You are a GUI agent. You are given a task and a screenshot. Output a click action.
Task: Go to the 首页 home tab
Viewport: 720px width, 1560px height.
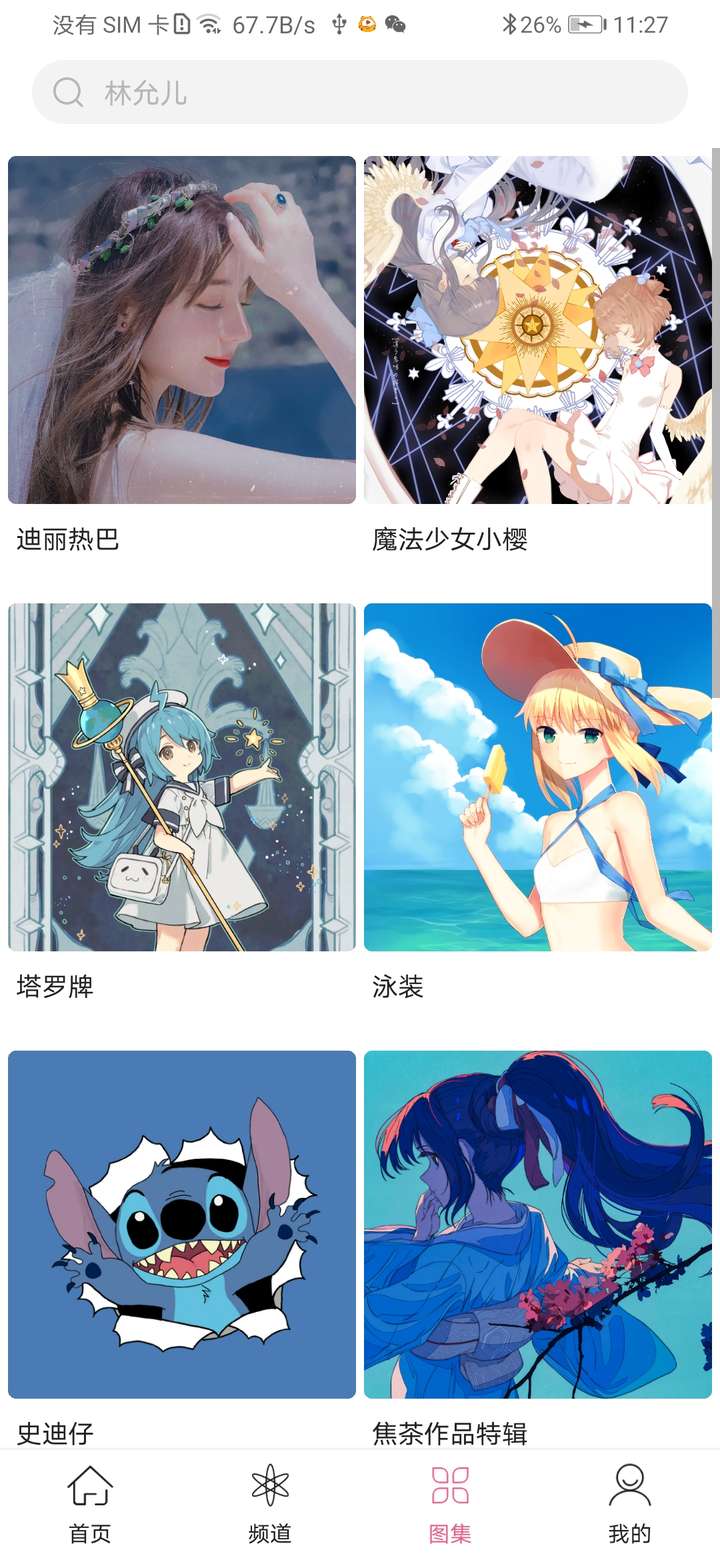tap(90, 1503)
